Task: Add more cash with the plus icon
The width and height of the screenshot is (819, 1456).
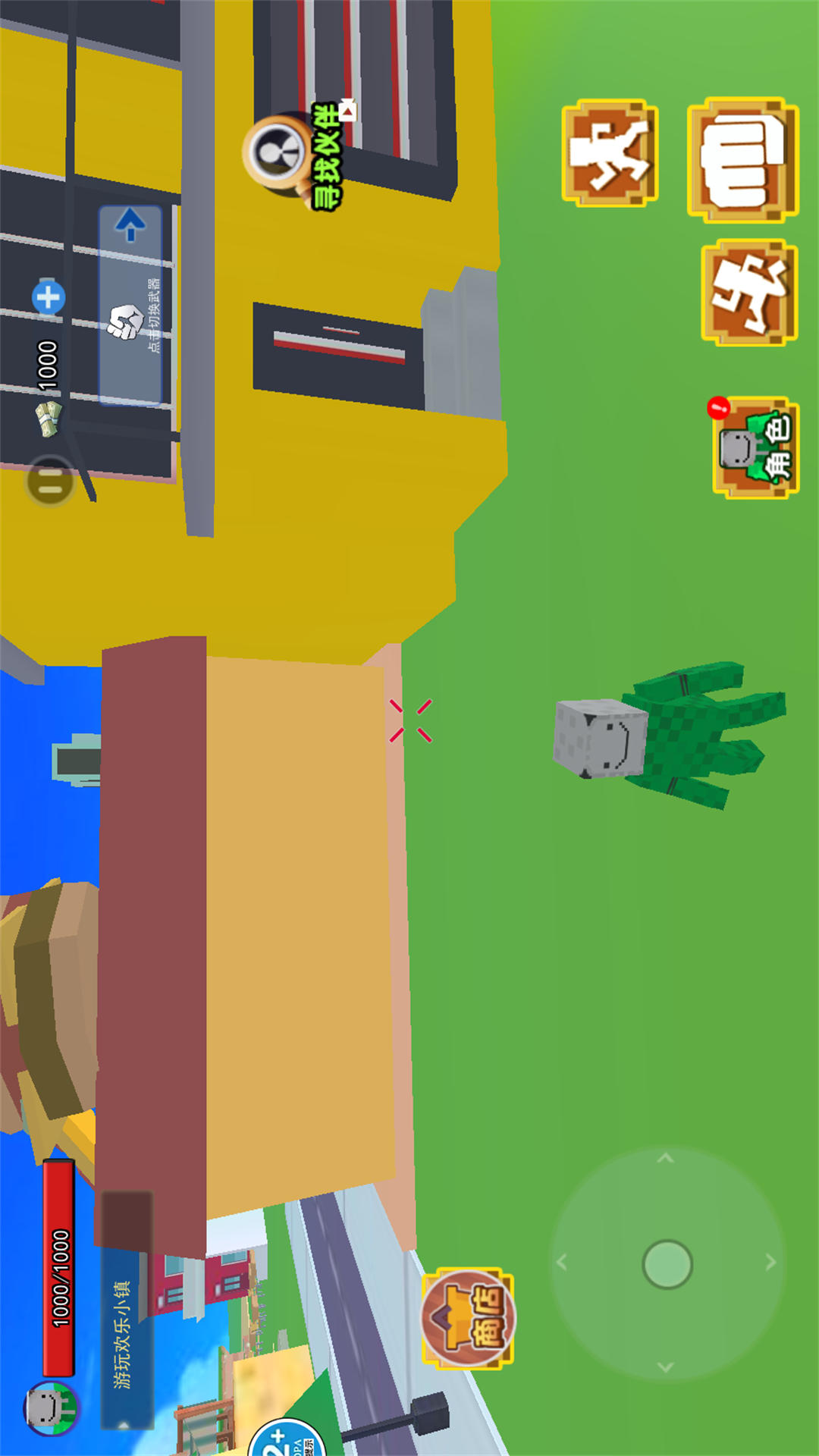Action: click(x=49, y=297)
